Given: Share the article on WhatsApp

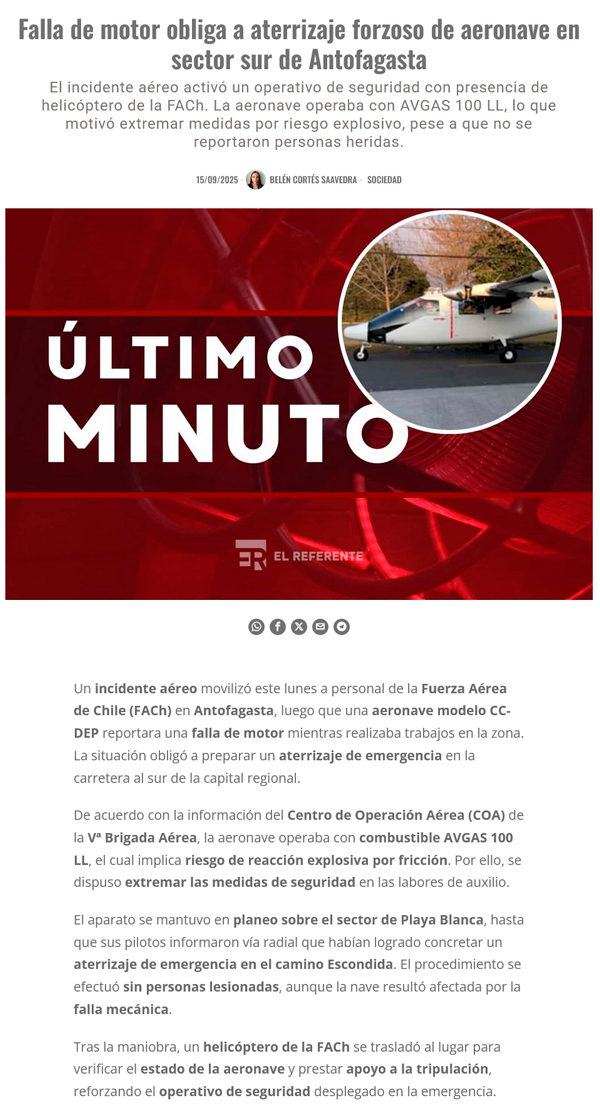Looking at the screenshot, I should point(256,627).
